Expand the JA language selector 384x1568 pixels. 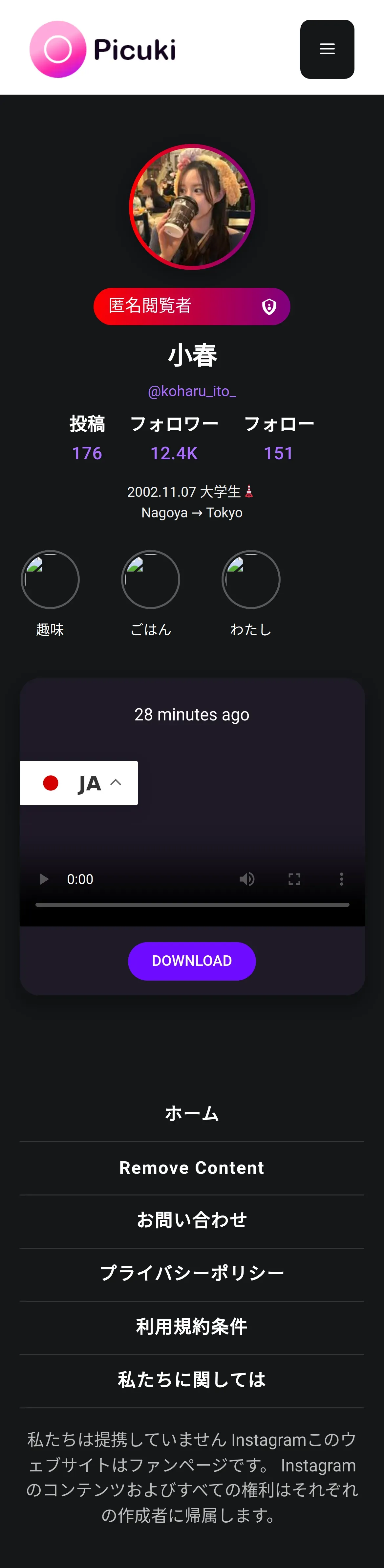coord(78,783)
